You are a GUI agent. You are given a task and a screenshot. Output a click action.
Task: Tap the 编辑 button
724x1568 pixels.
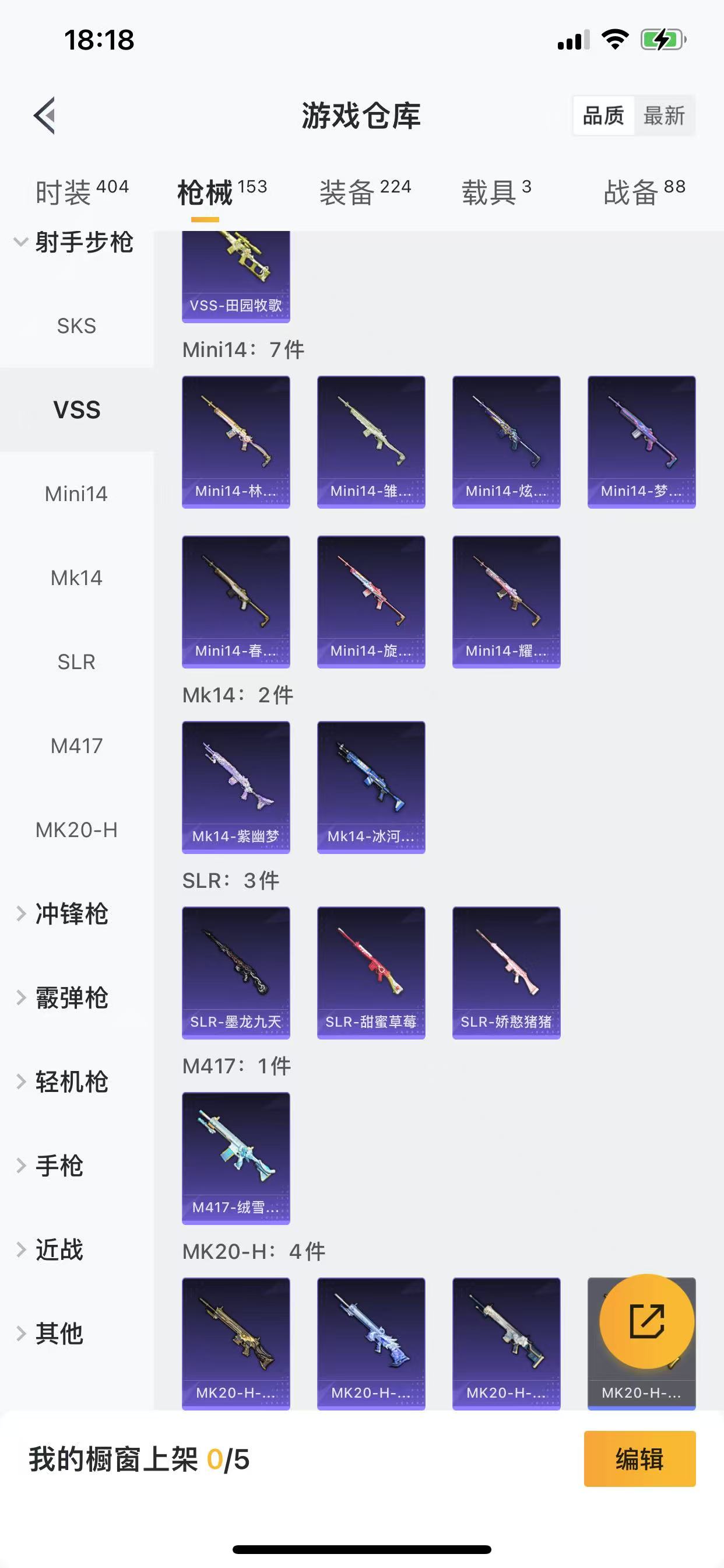639,1459
